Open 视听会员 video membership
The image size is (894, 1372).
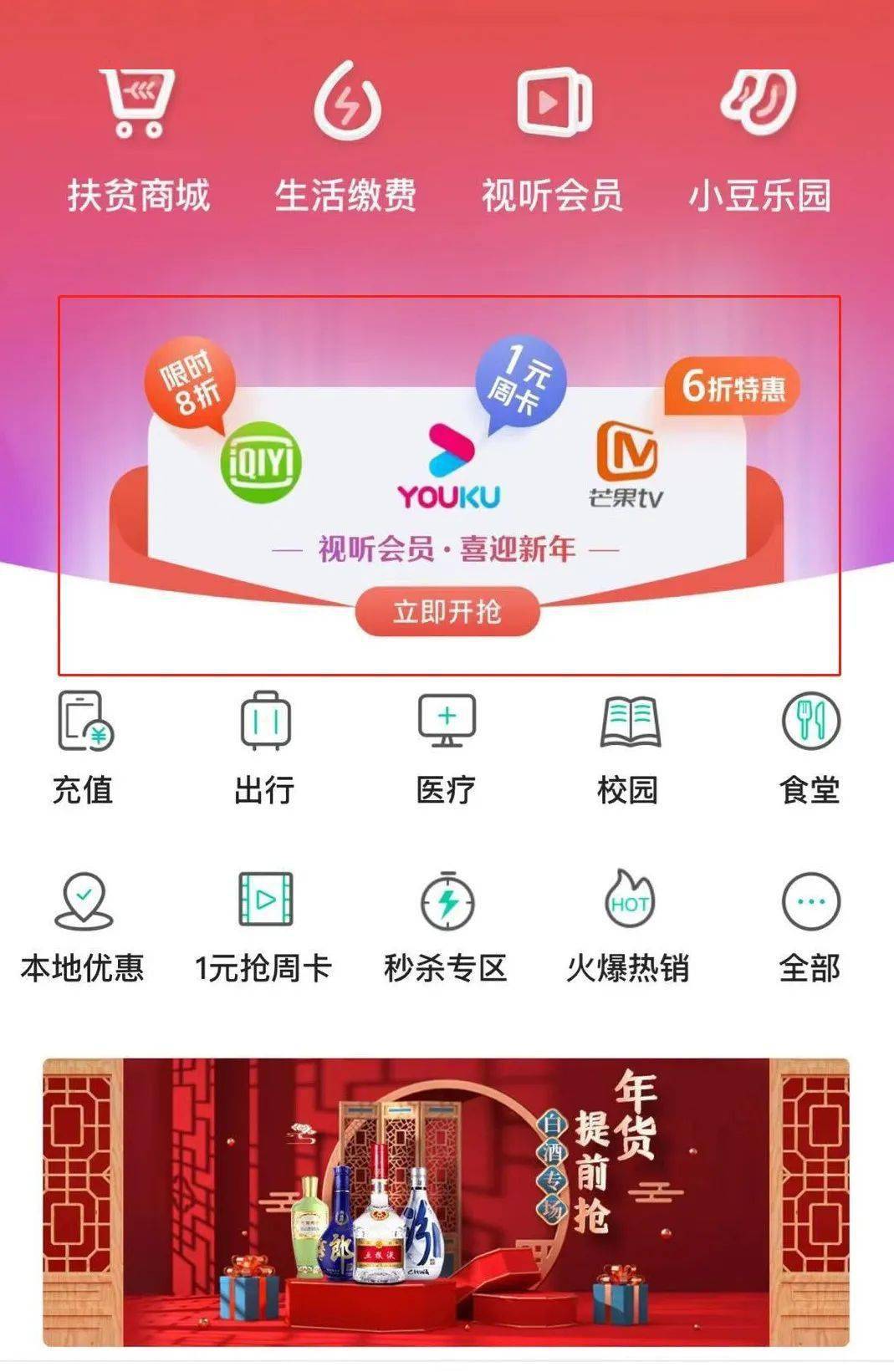(552, 138)
